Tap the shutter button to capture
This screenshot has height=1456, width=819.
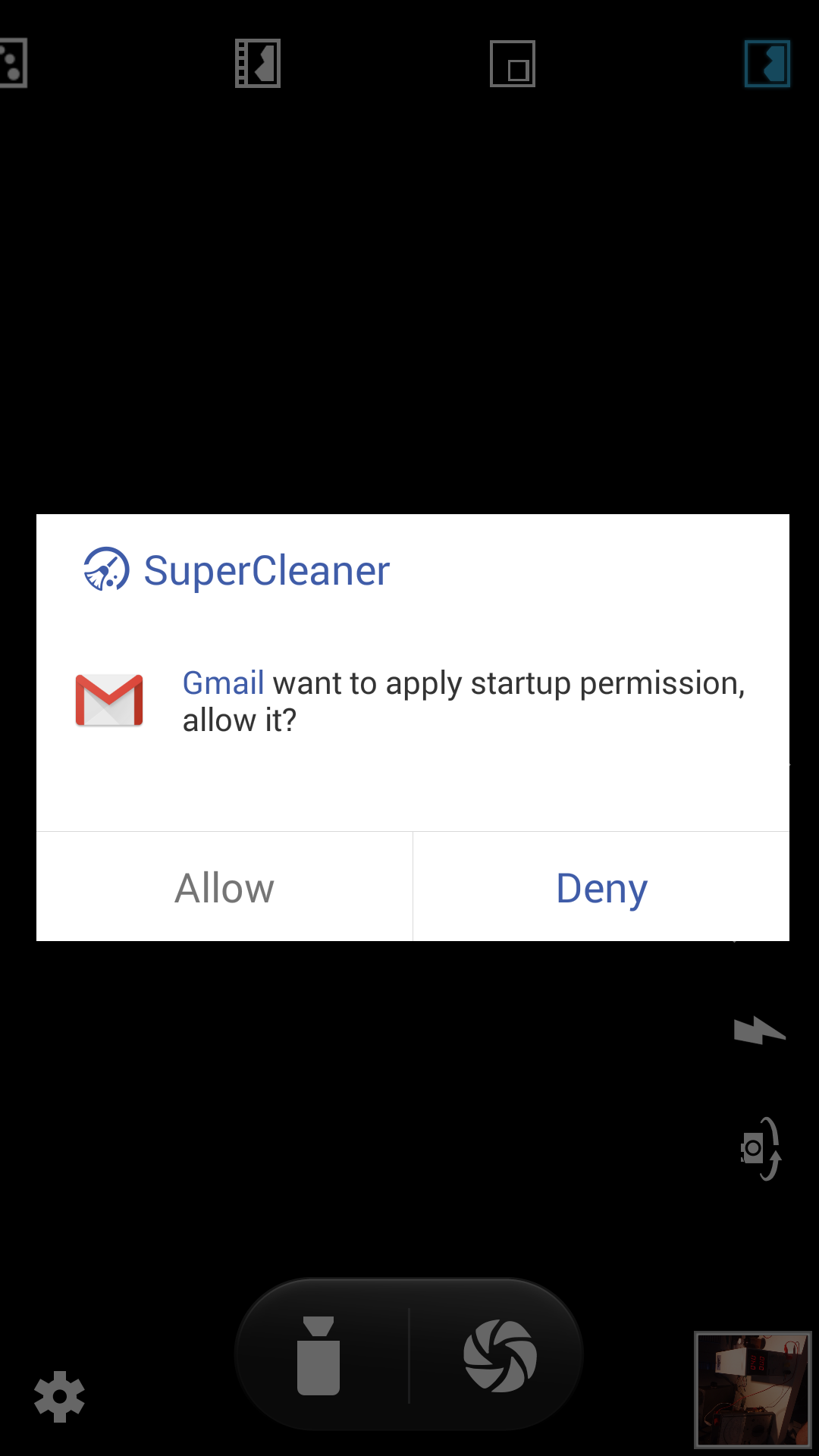point(500,1355)
